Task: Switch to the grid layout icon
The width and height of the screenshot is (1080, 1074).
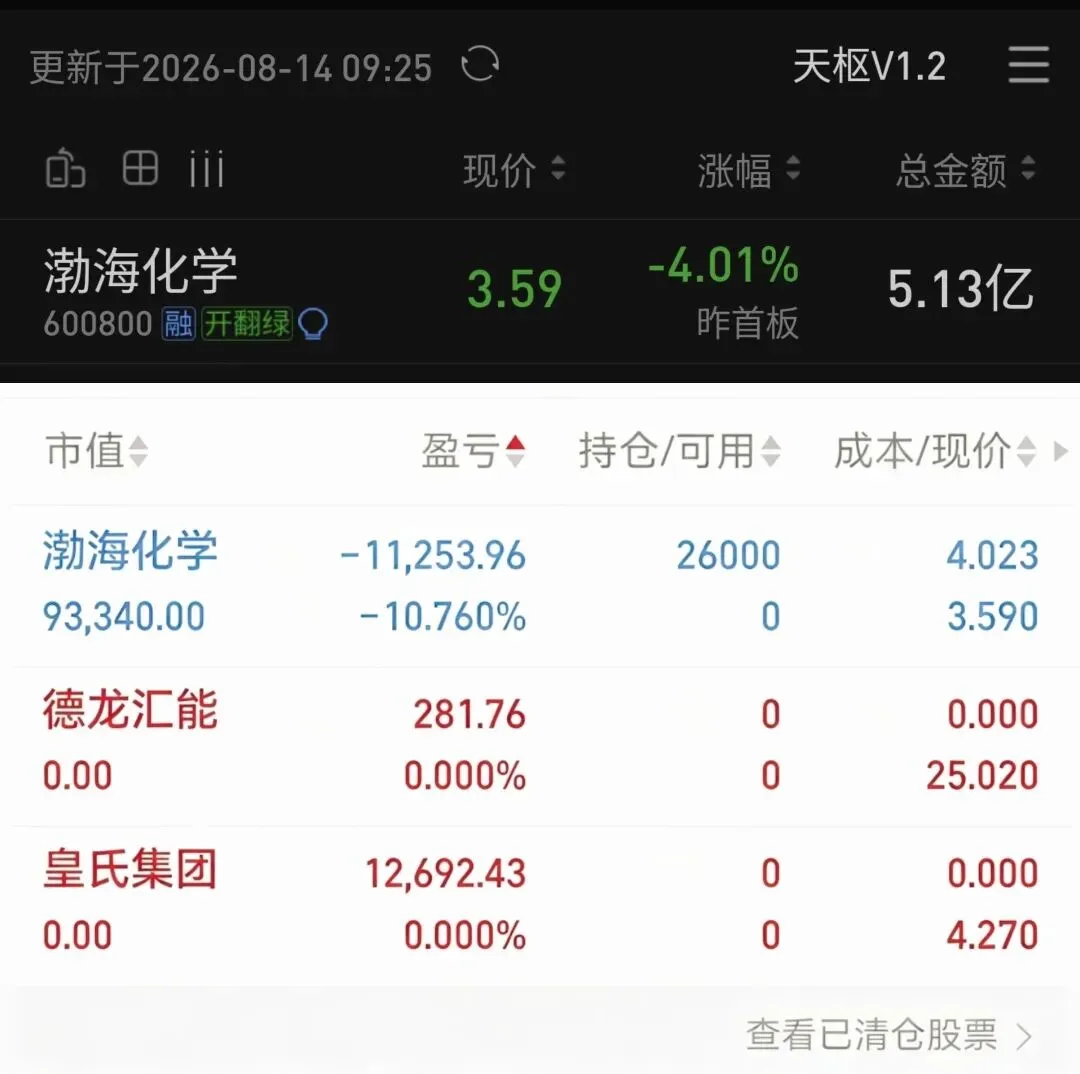Action: (140, 168)
